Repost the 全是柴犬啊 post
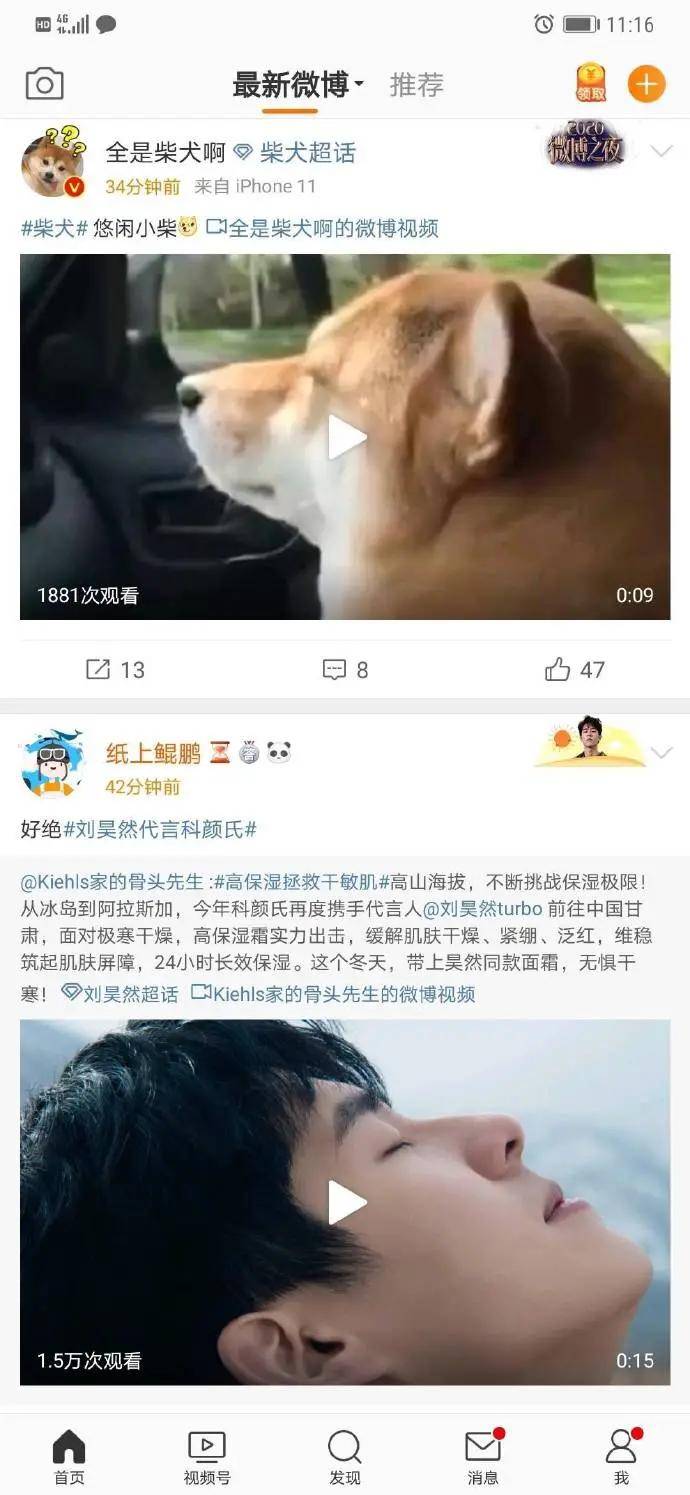 tap(115, 670)
